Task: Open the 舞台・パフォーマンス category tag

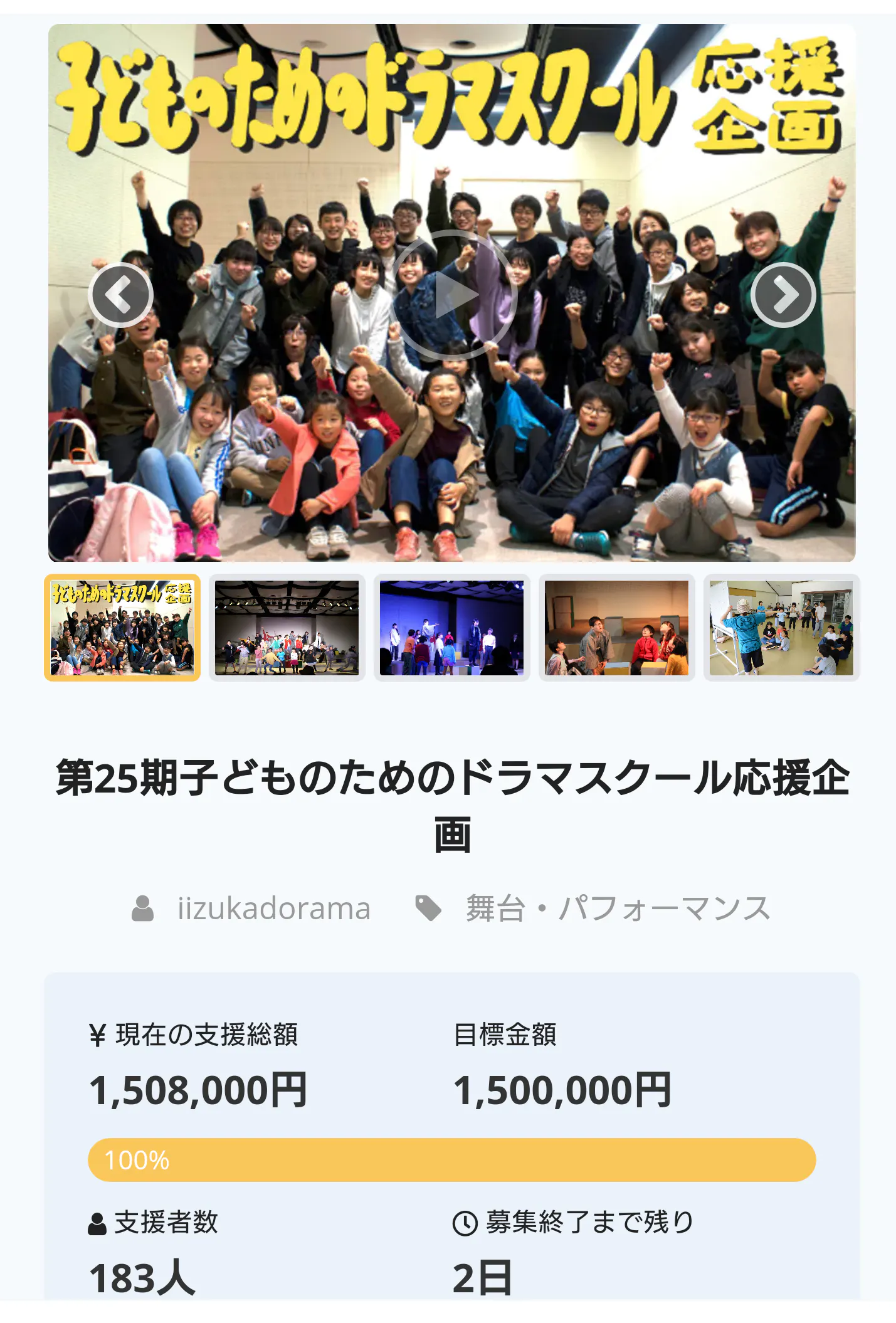Action: 618,909
